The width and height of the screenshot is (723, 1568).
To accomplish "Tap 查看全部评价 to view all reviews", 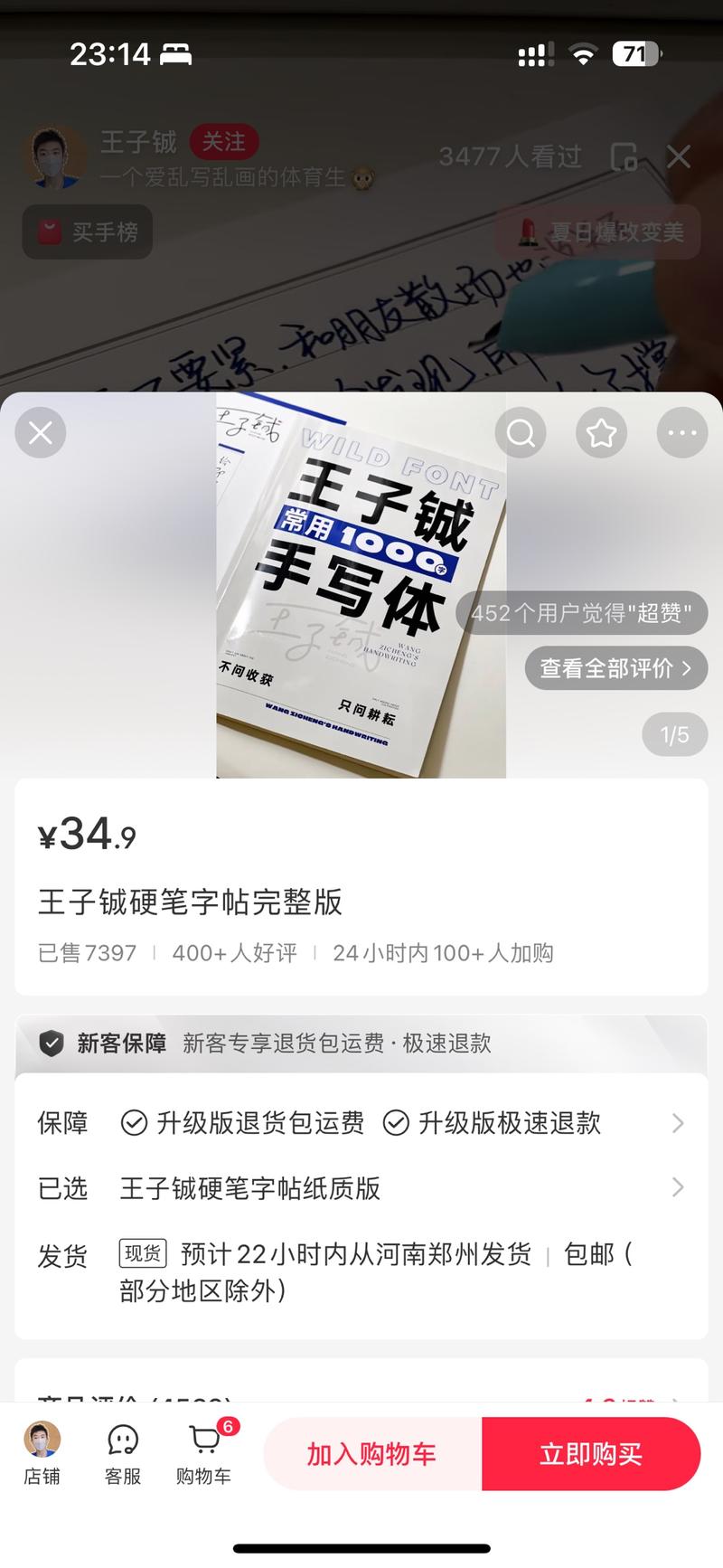I will coord(615,668).
